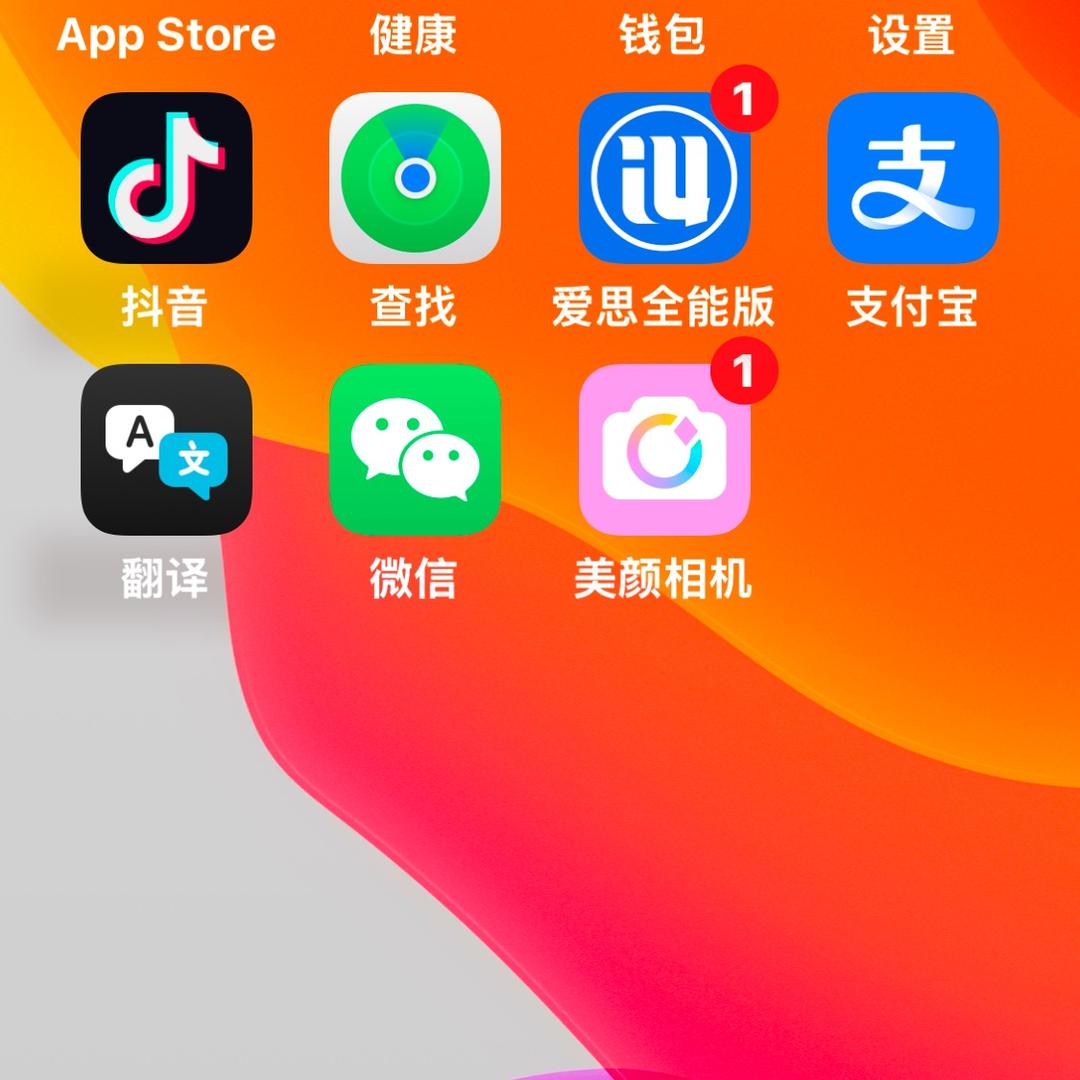Launch the 查找 (Find My) app
Viewport: 1080px width, 1080px height.
(x=415, y=178)
